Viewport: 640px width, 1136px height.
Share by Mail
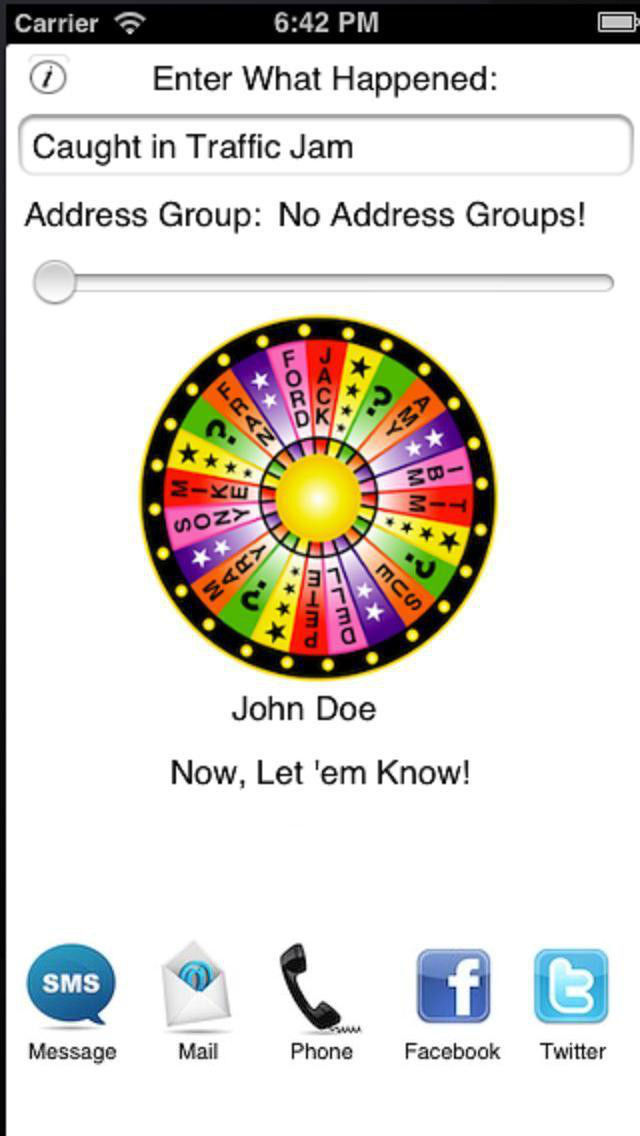pos(196,1002)
